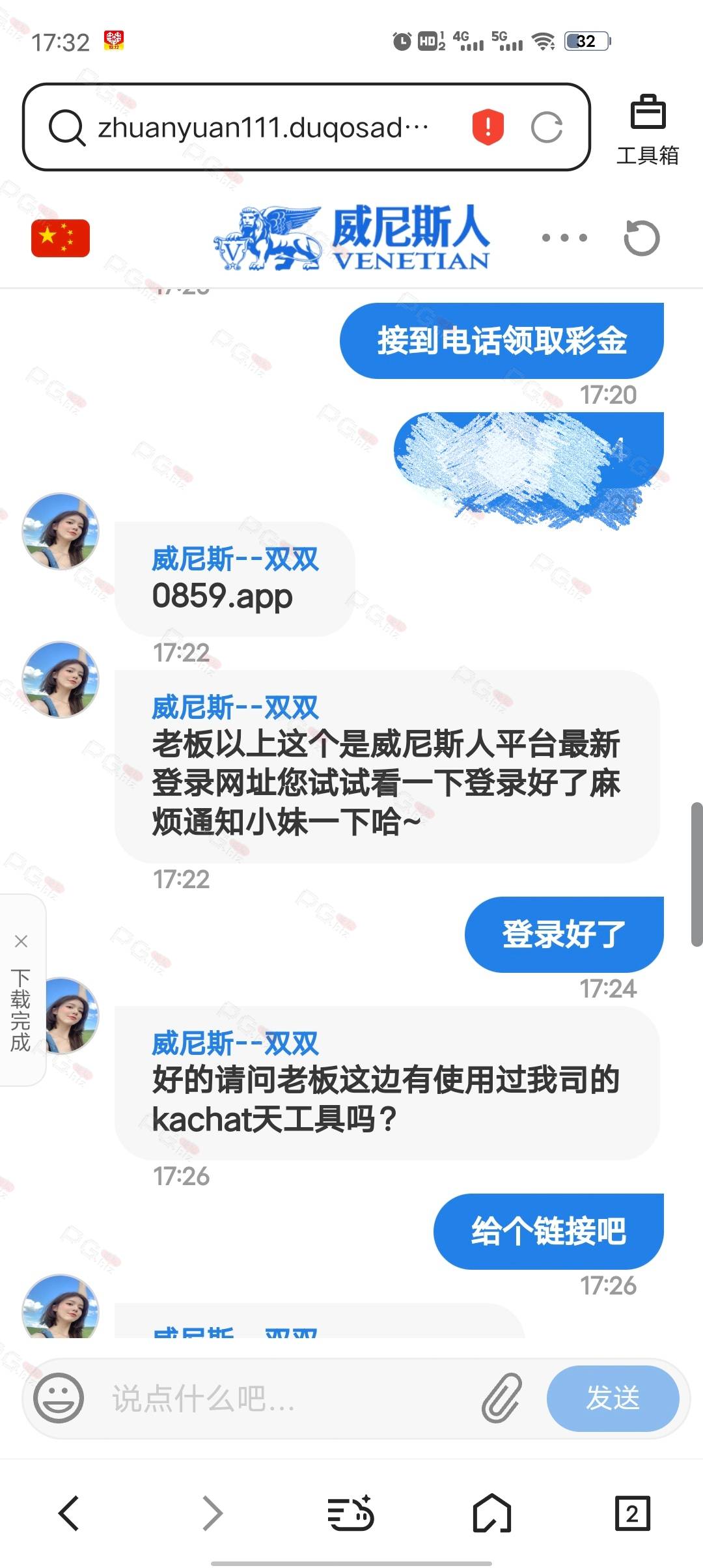The image size is (703, 1568).
Task: Open the red security shield warning
Action: click(488, 127)
